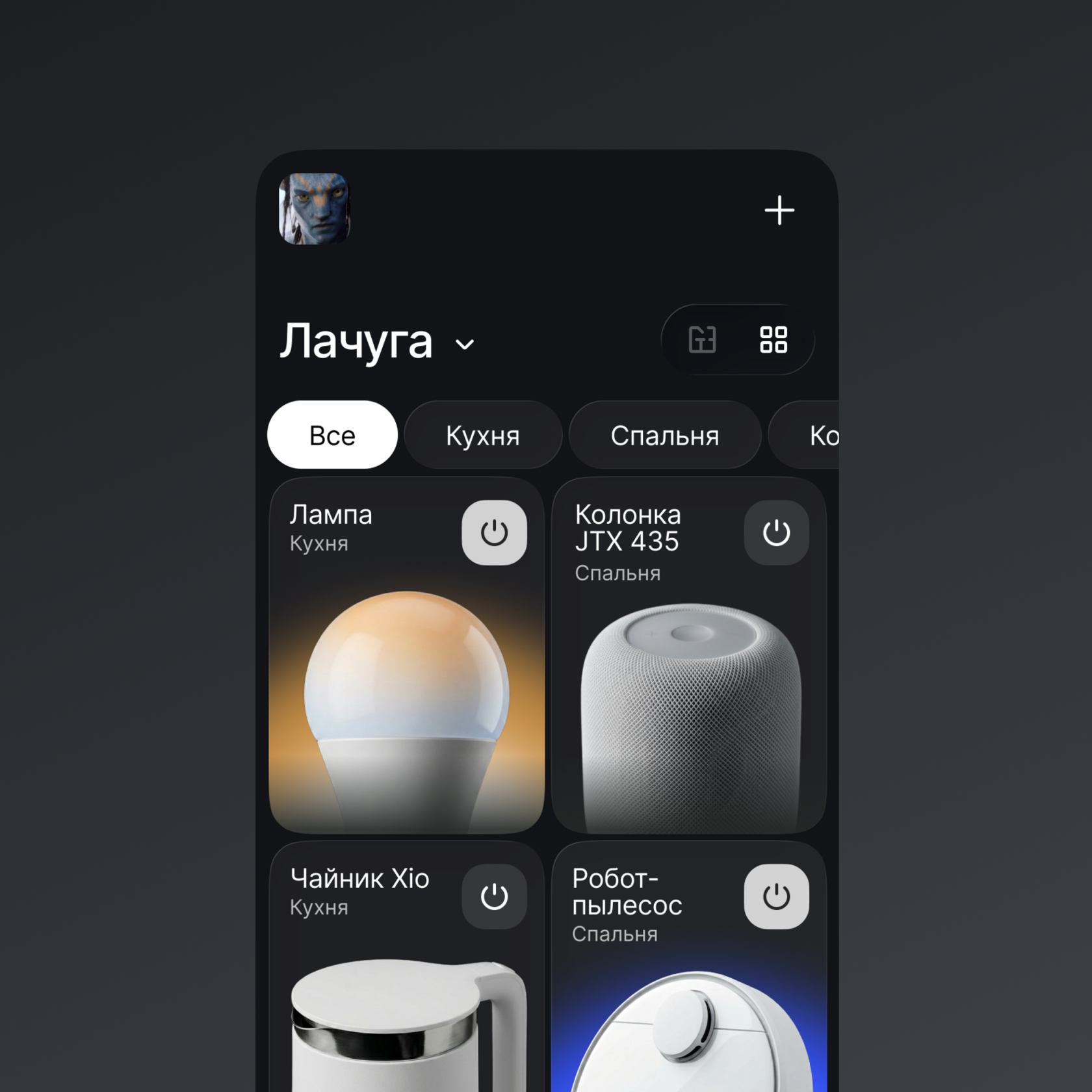Select the Спальня filter chip
Viewport: 1092px width, 1092px height.
pyautogui.click(x=665, y=435)
